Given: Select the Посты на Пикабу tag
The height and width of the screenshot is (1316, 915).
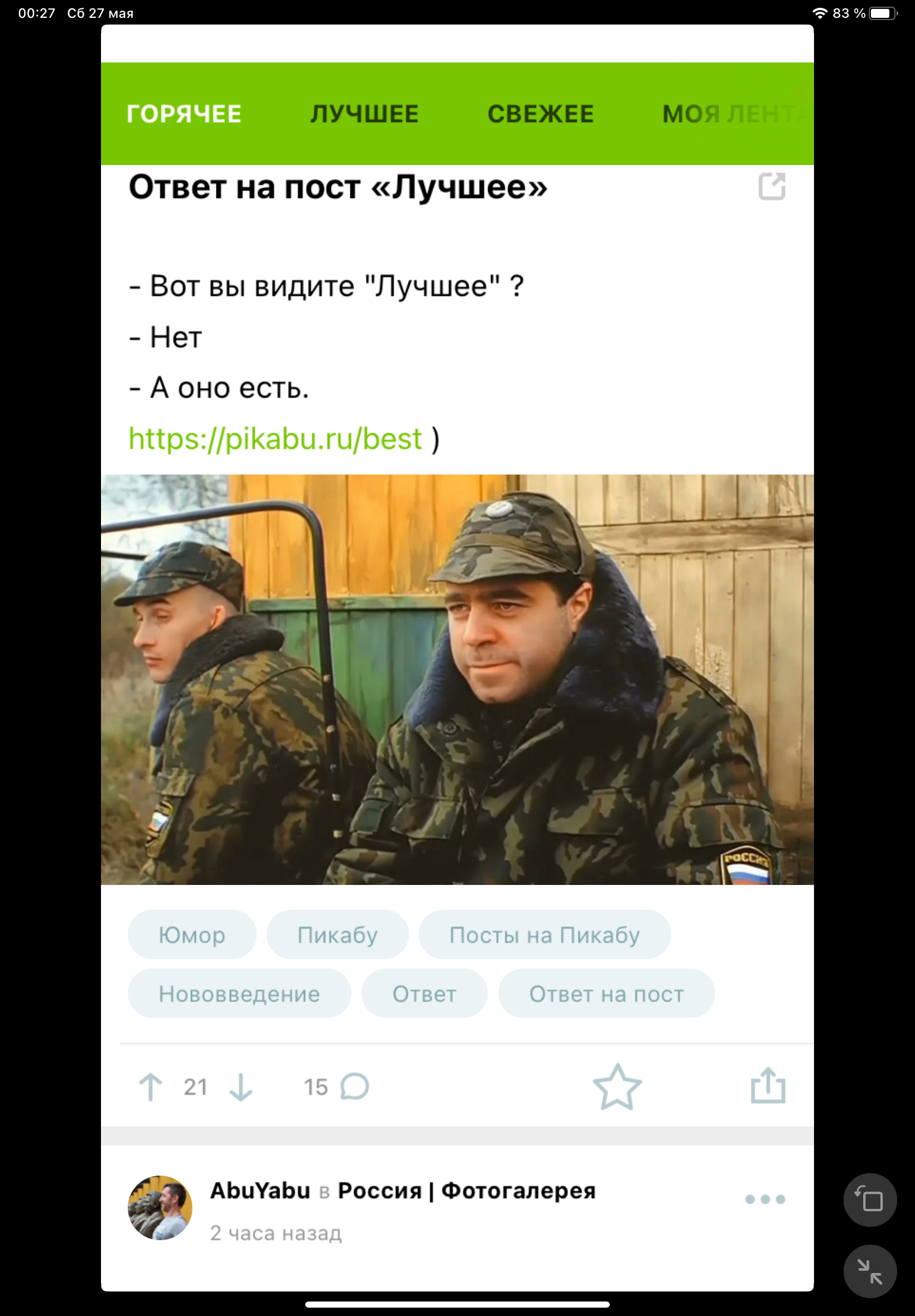Looking at the screenshot, I should [544, 935].
